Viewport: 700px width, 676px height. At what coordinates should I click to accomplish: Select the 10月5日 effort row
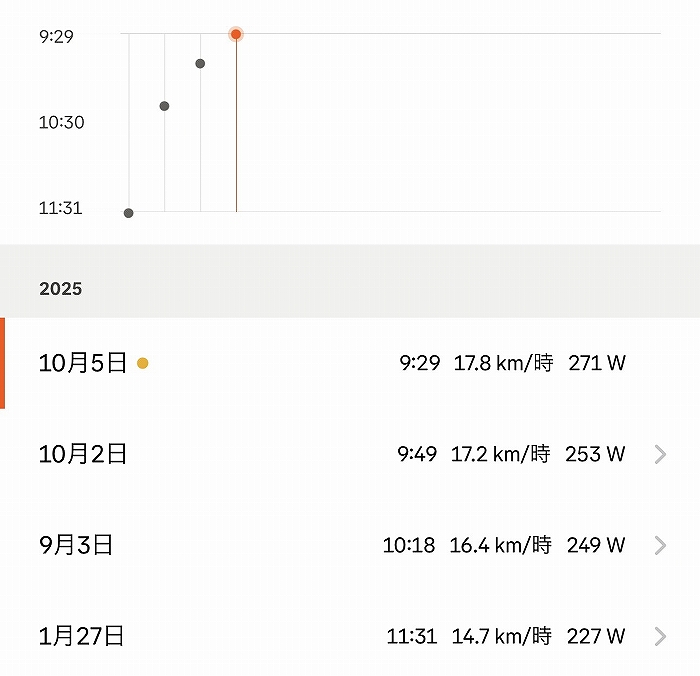coord(350,364)
